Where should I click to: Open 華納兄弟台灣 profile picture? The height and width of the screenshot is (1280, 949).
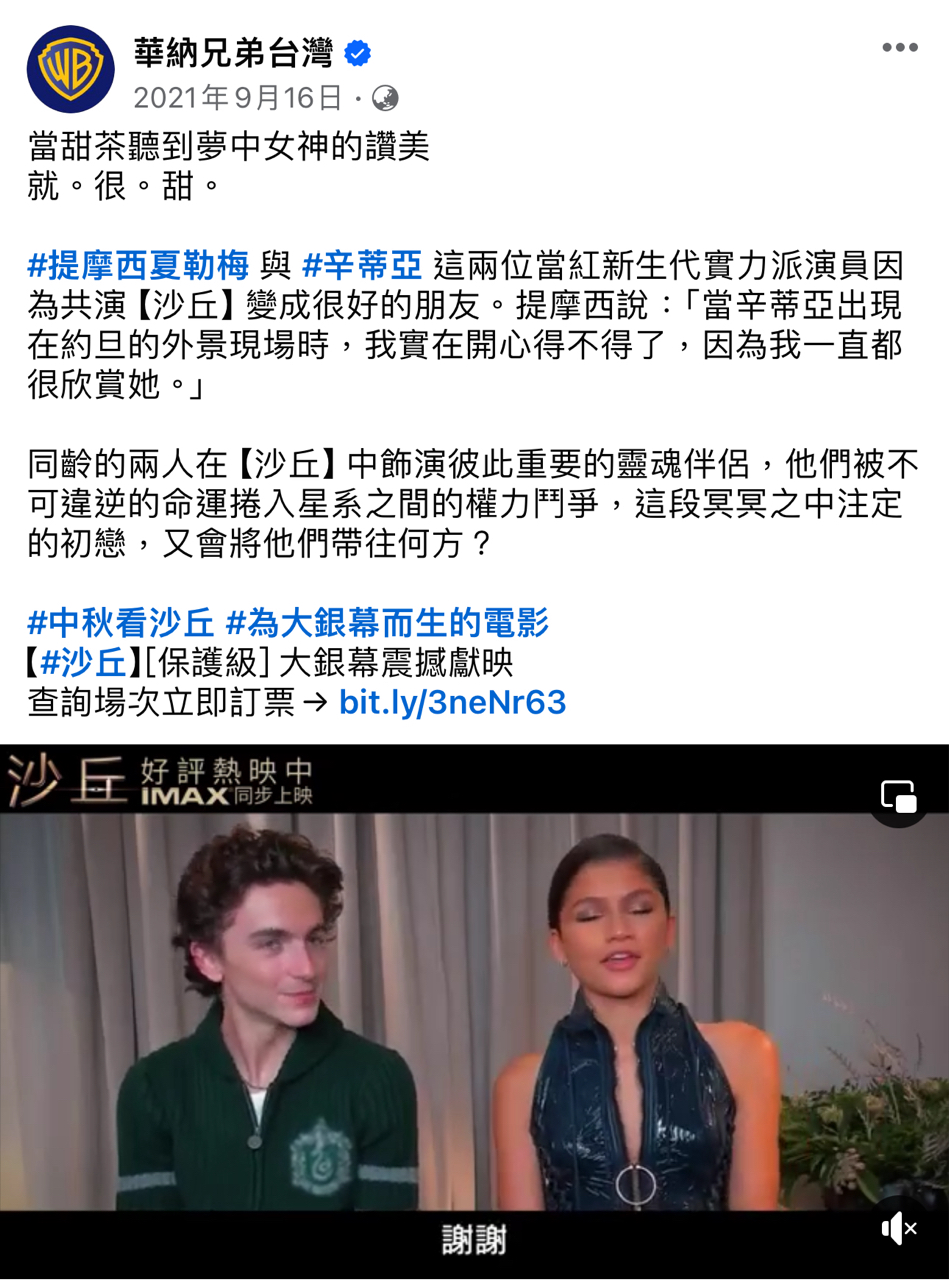coord(70,69)
